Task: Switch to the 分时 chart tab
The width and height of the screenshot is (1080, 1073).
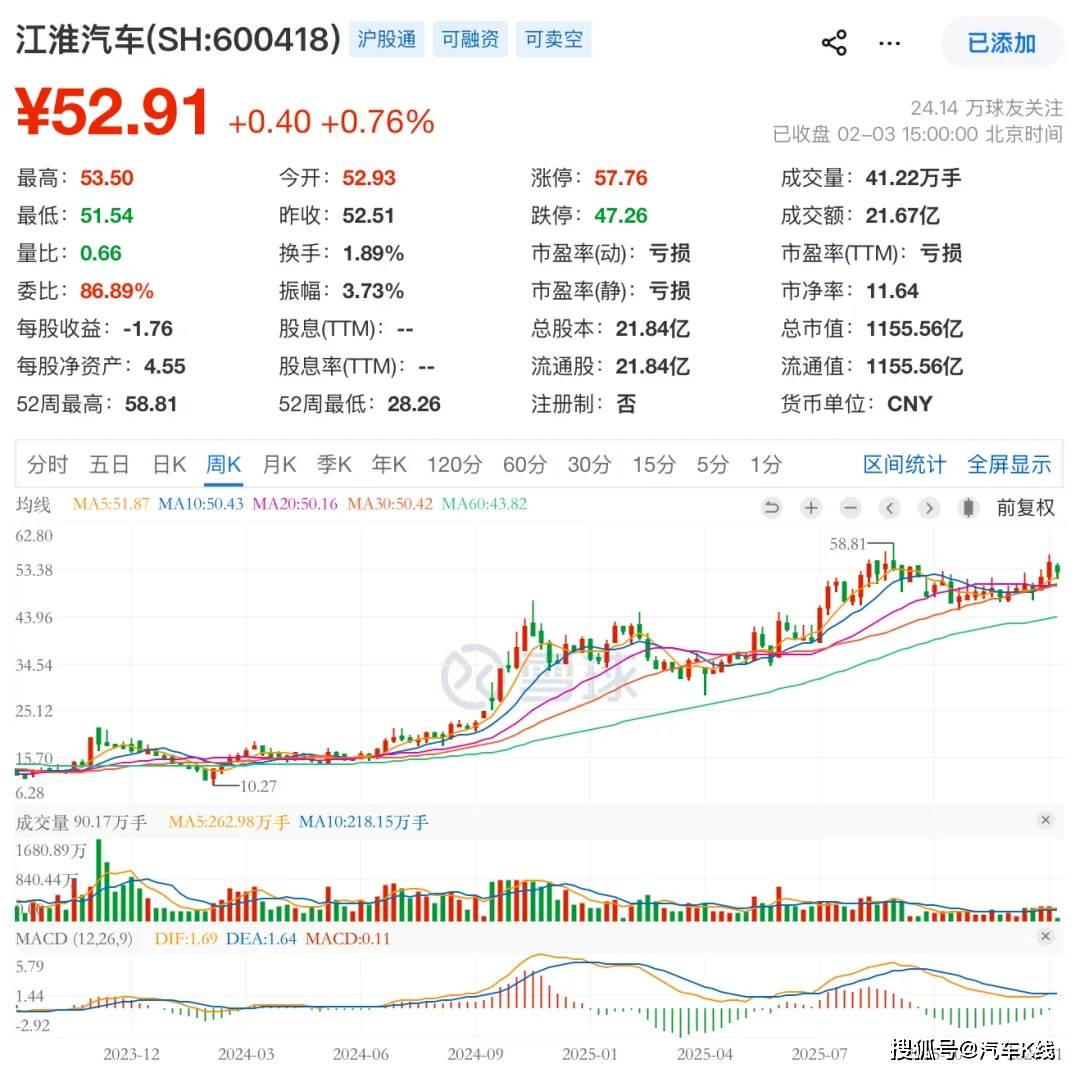Action: click(x=48, y=464)
